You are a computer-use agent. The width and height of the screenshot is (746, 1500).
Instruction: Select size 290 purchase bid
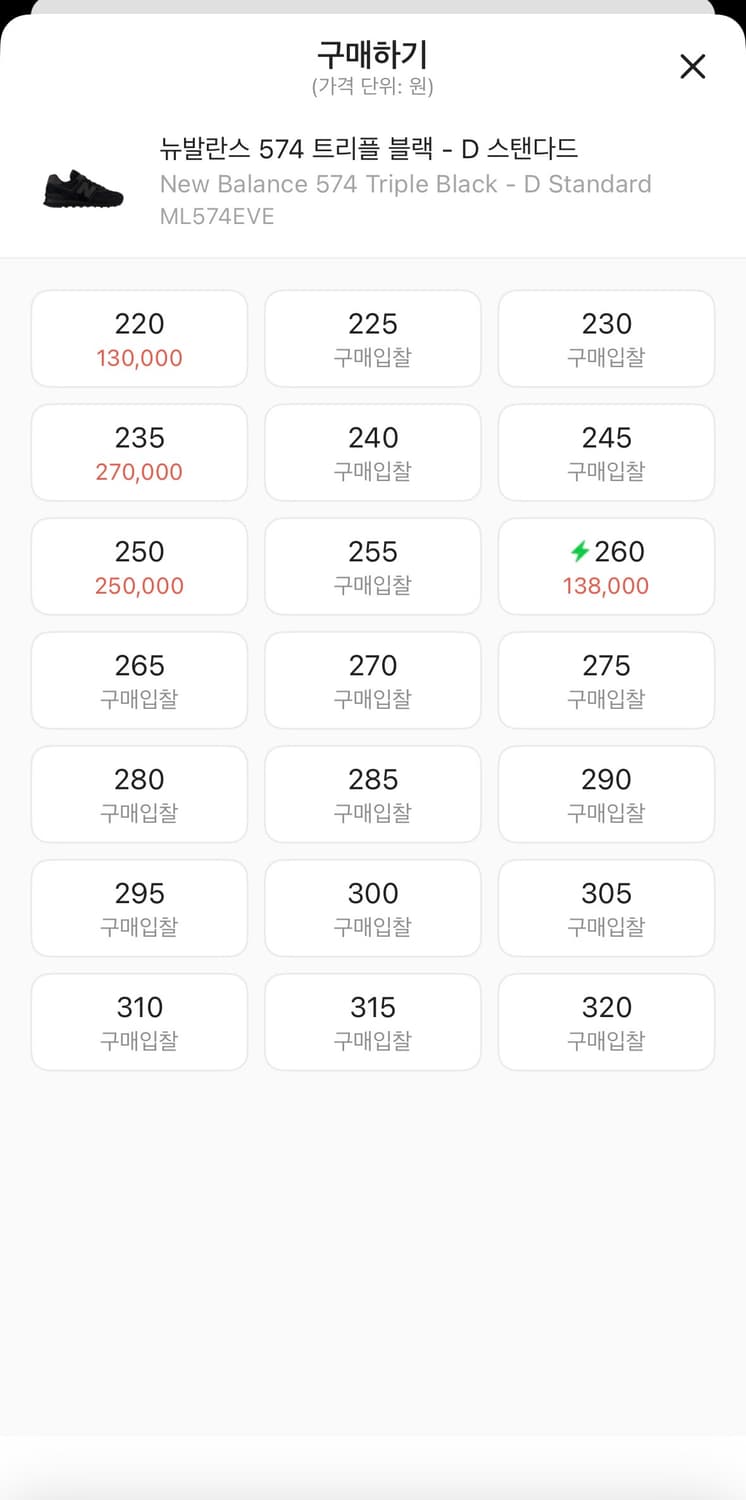[x=606, y=794]
